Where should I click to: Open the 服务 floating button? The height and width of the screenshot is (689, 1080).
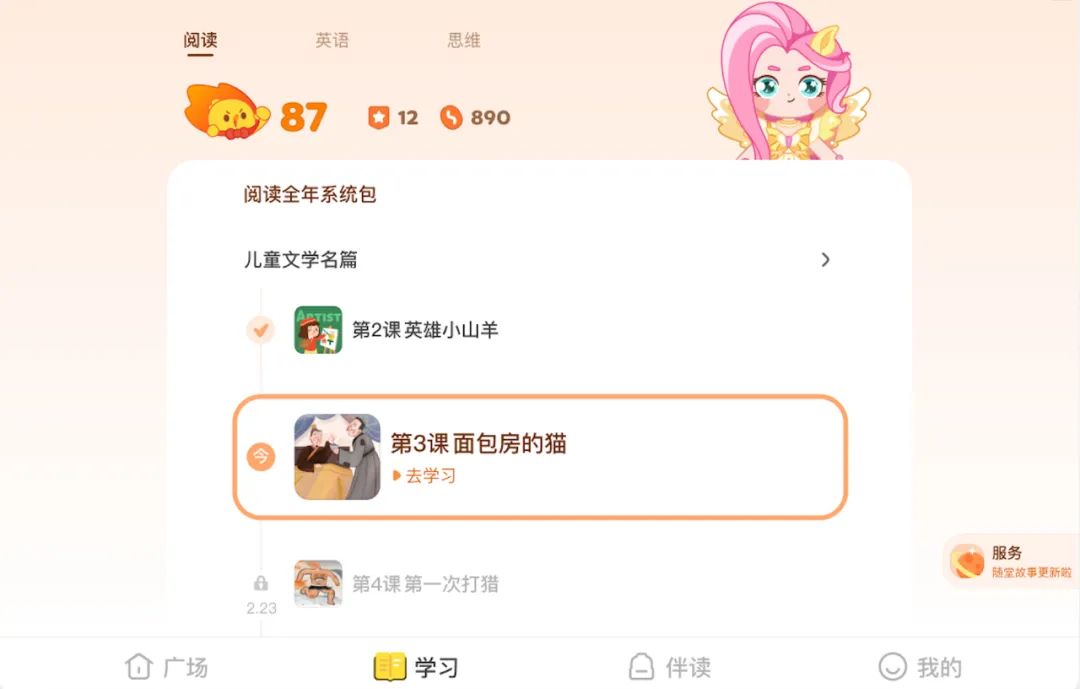pos(1010,561)
